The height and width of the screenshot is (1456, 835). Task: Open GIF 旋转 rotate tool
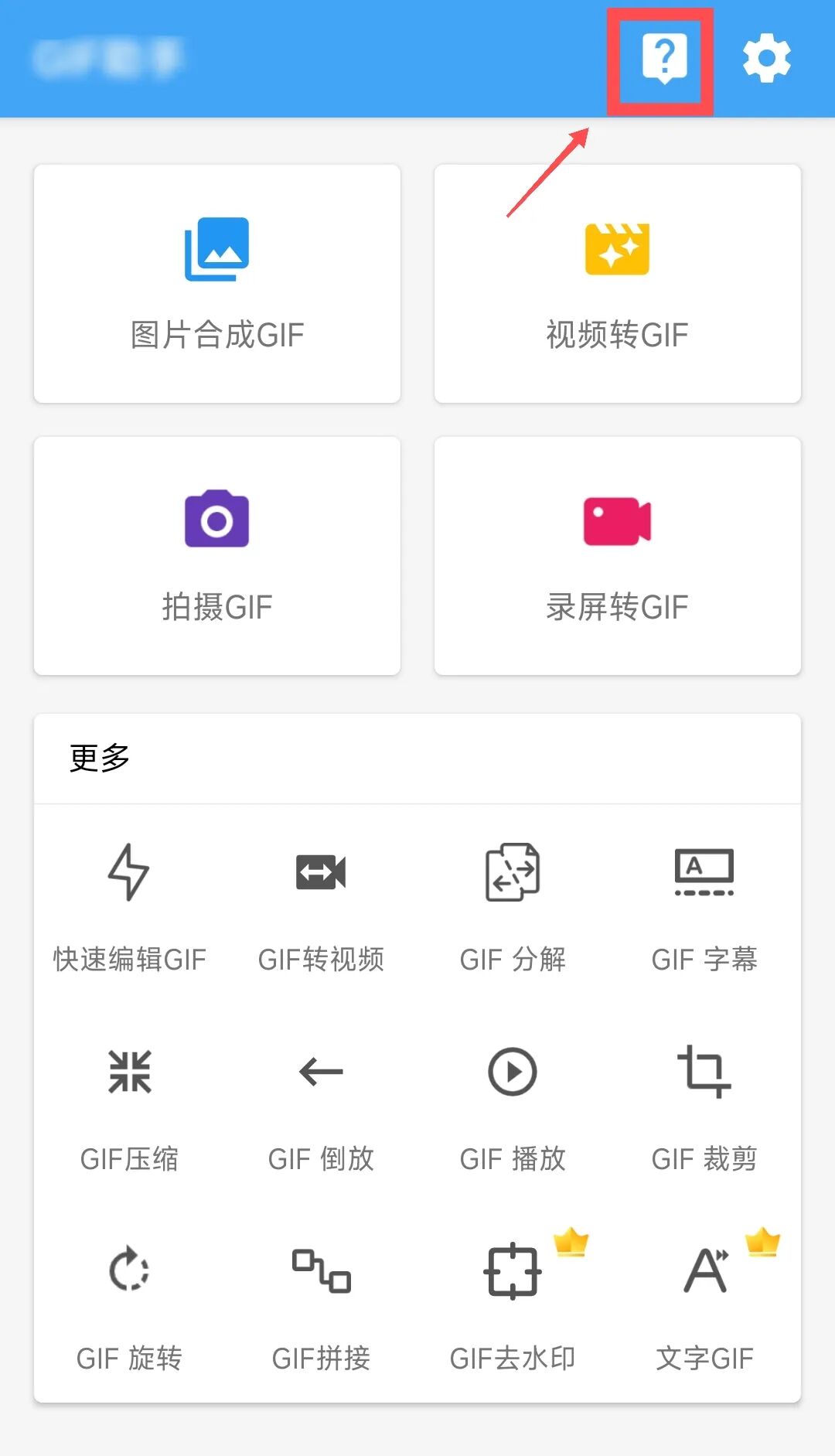[x=129, y=1305]
